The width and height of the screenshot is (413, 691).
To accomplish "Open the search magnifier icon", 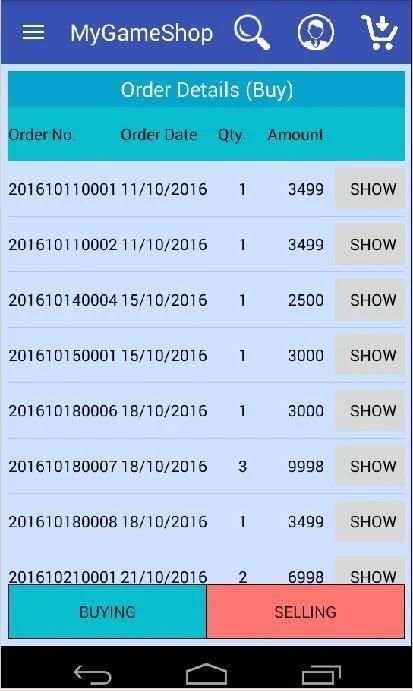I will coord(252,32).
